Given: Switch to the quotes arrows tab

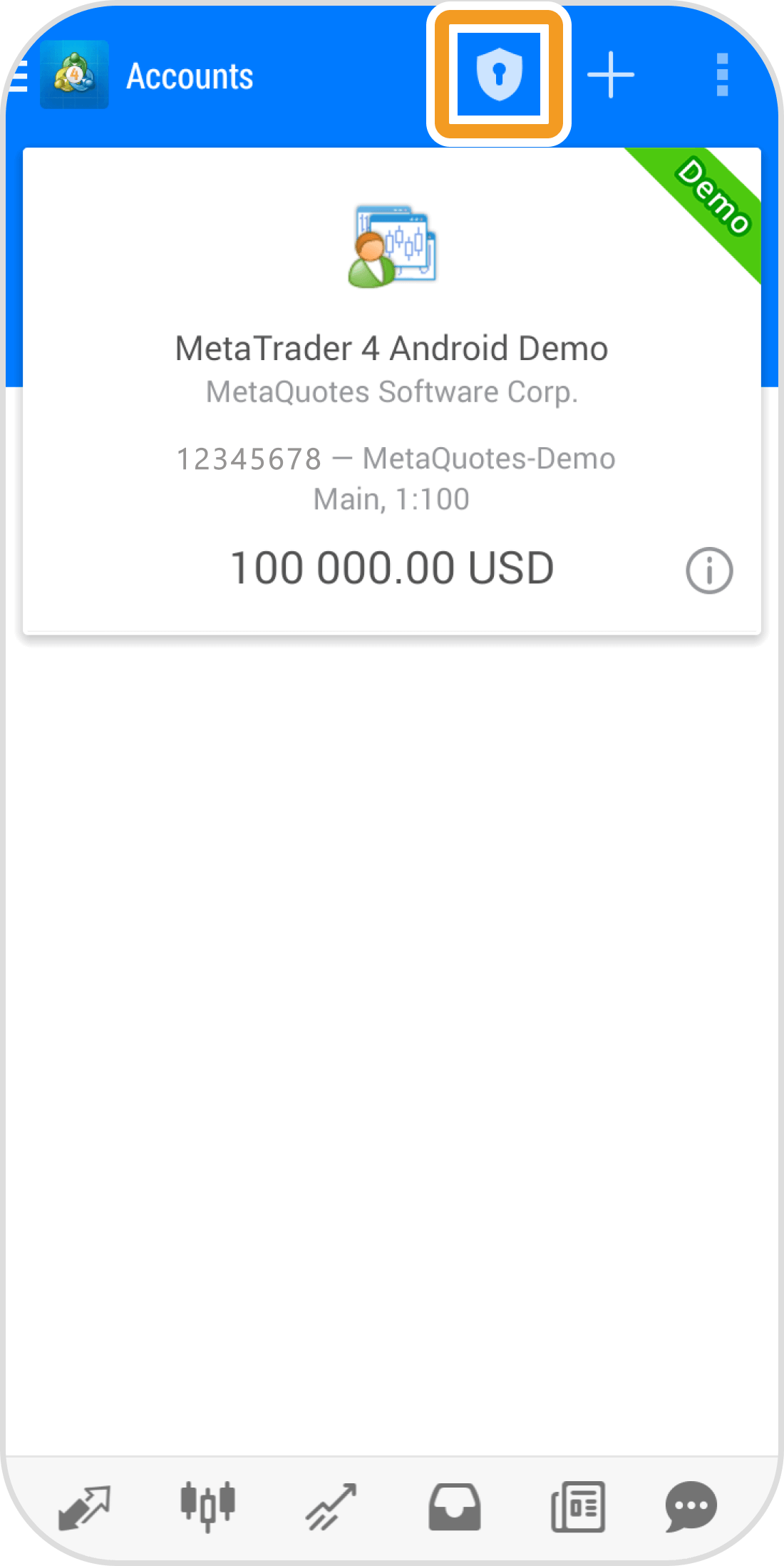Looking at the screenshot, I should [84, 1507].
